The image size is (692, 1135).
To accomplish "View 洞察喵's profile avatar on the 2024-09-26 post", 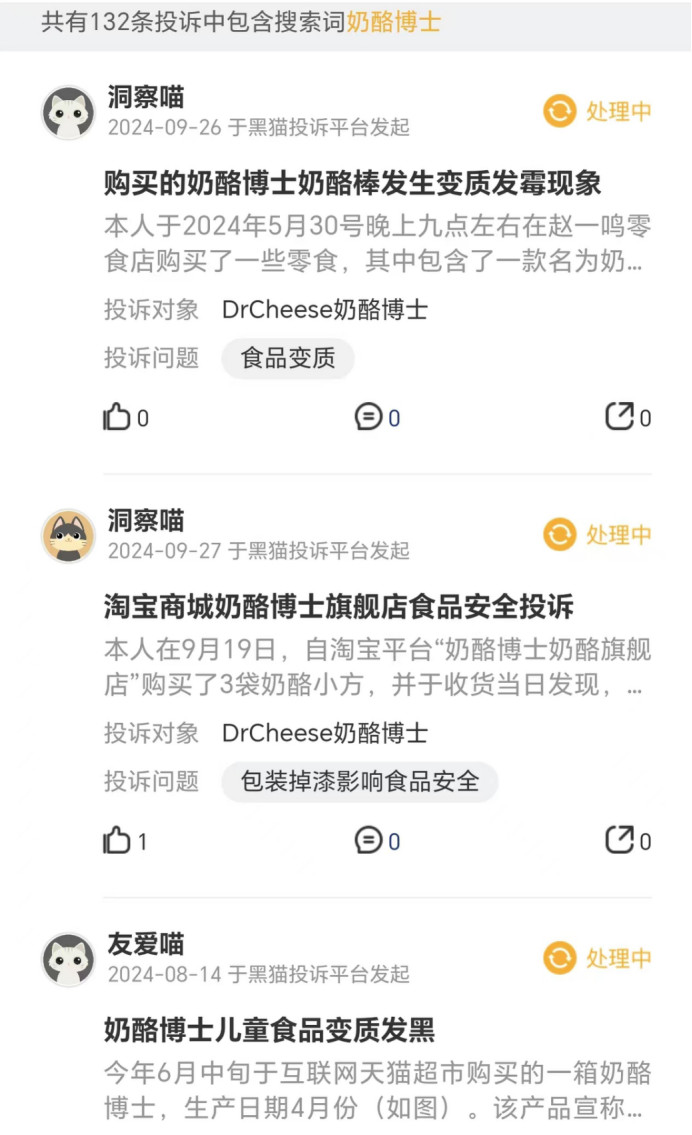I will point(68,112).
